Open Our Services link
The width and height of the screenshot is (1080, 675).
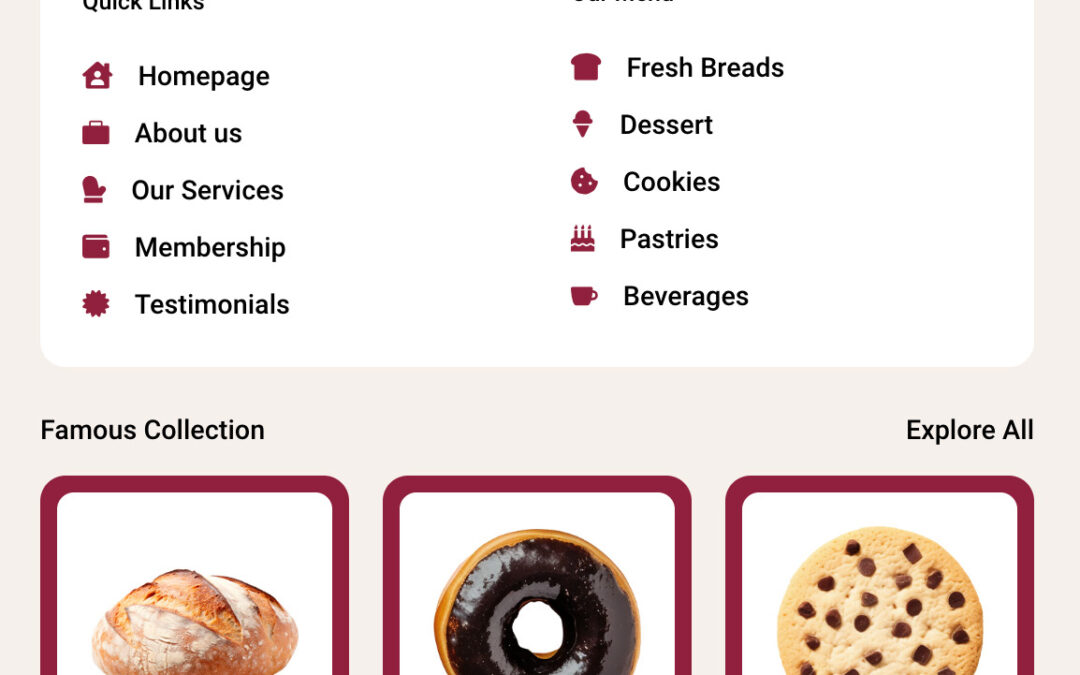tap(207, 190)
